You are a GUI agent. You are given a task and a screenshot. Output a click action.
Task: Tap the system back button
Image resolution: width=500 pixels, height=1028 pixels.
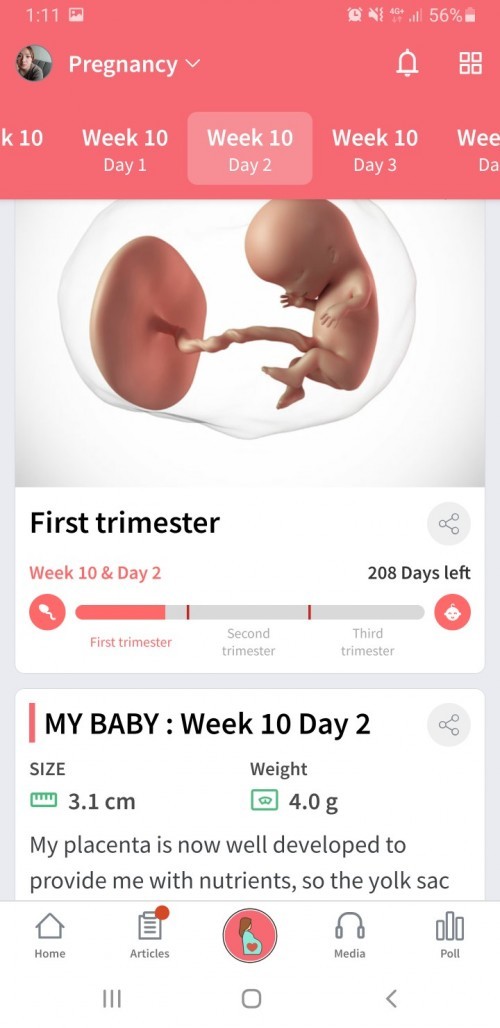pos(391,998)
